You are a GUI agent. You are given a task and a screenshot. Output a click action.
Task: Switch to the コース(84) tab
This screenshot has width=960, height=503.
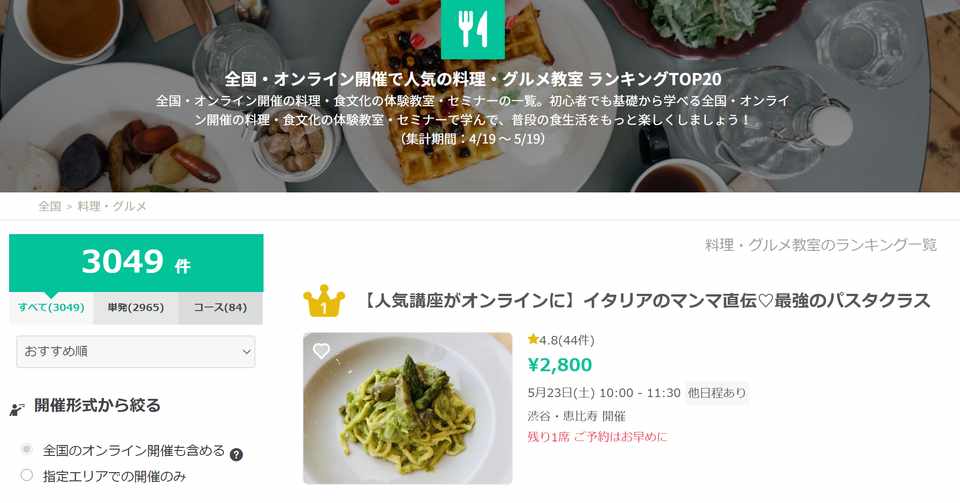(220, 307)
